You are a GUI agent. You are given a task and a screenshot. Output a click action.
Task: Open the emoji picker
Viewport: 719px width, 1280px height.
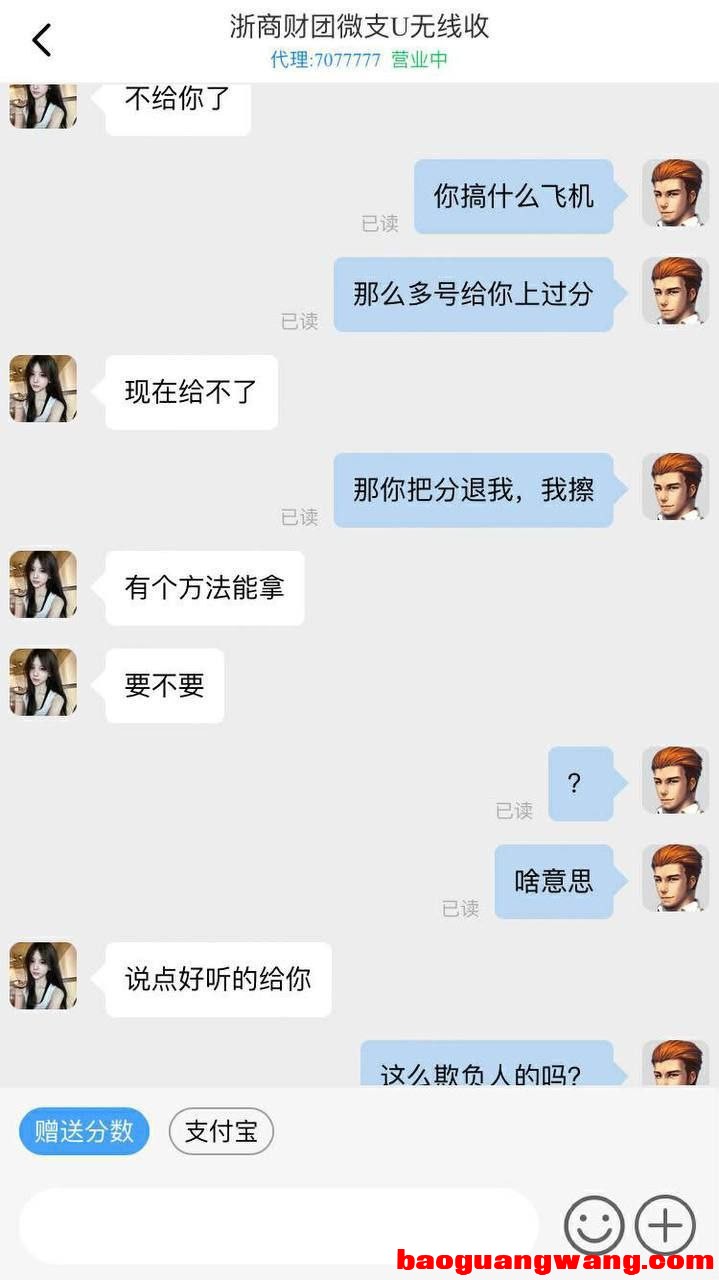coord(594,1225)
